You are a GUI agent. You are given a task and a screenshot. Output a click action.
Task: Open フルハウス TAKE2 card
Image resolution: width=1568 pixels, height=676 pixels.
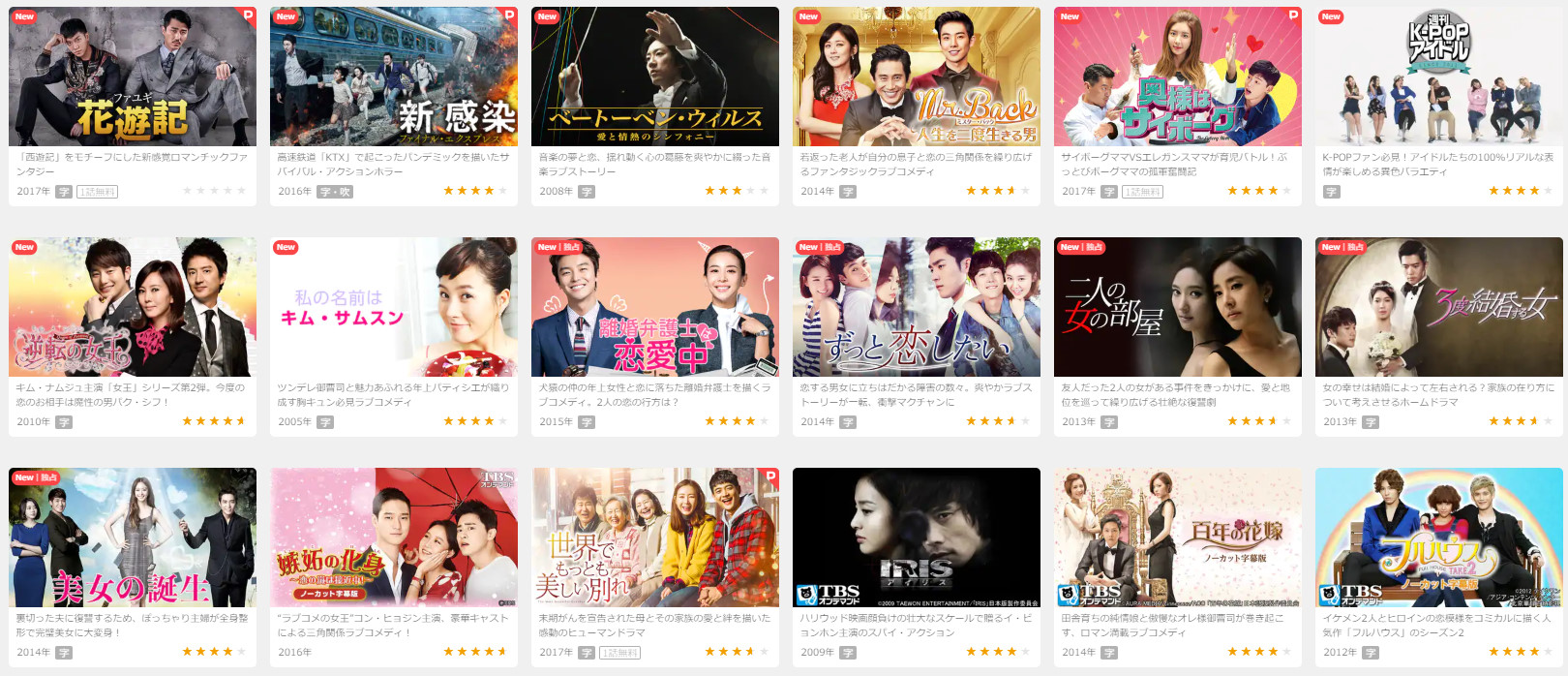pyautogui.click(x=1439, y=538)
